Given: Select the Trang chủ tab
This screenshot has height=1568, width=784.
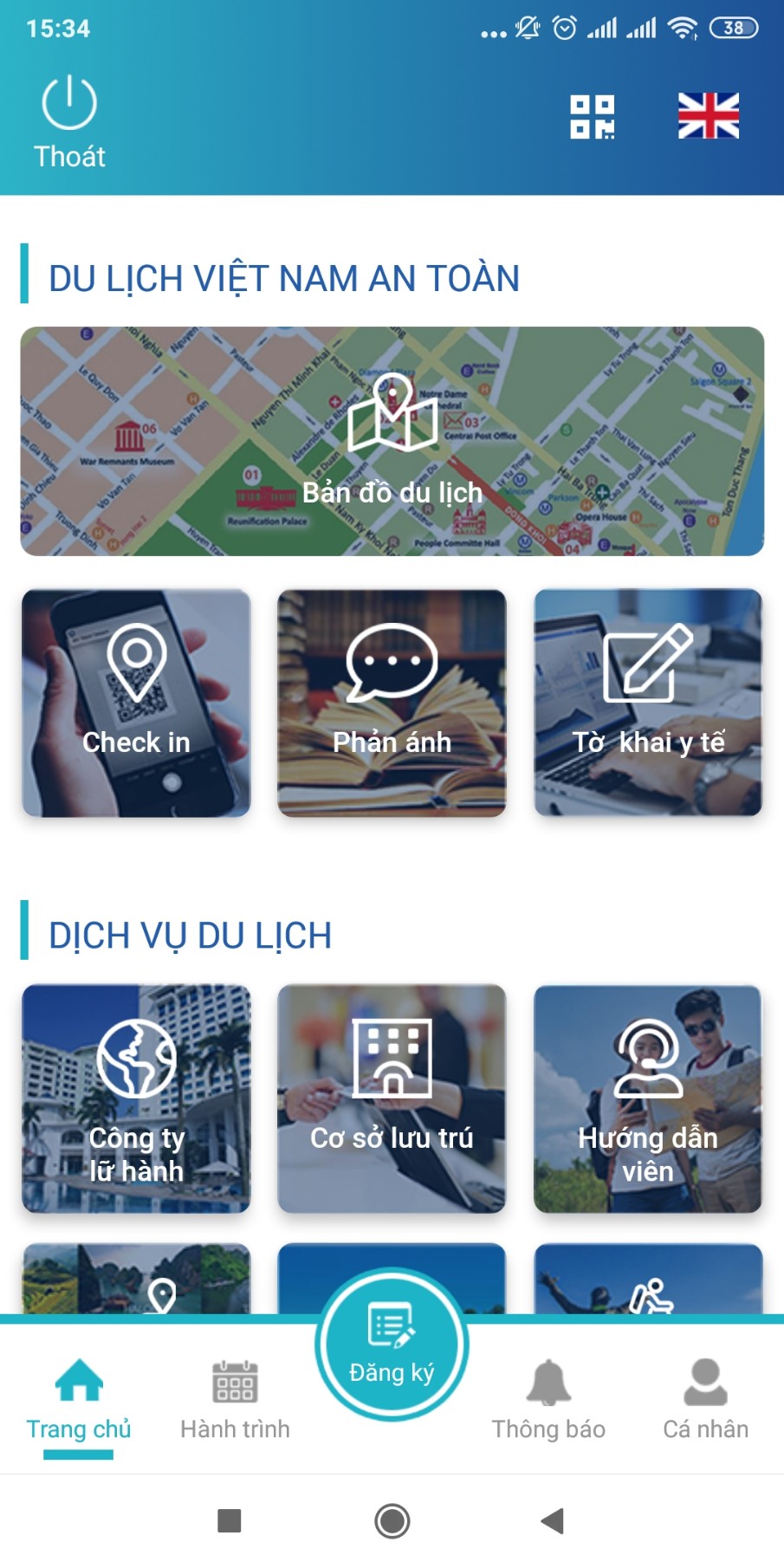Looking at the screenshot, I should pos(79,1400).
